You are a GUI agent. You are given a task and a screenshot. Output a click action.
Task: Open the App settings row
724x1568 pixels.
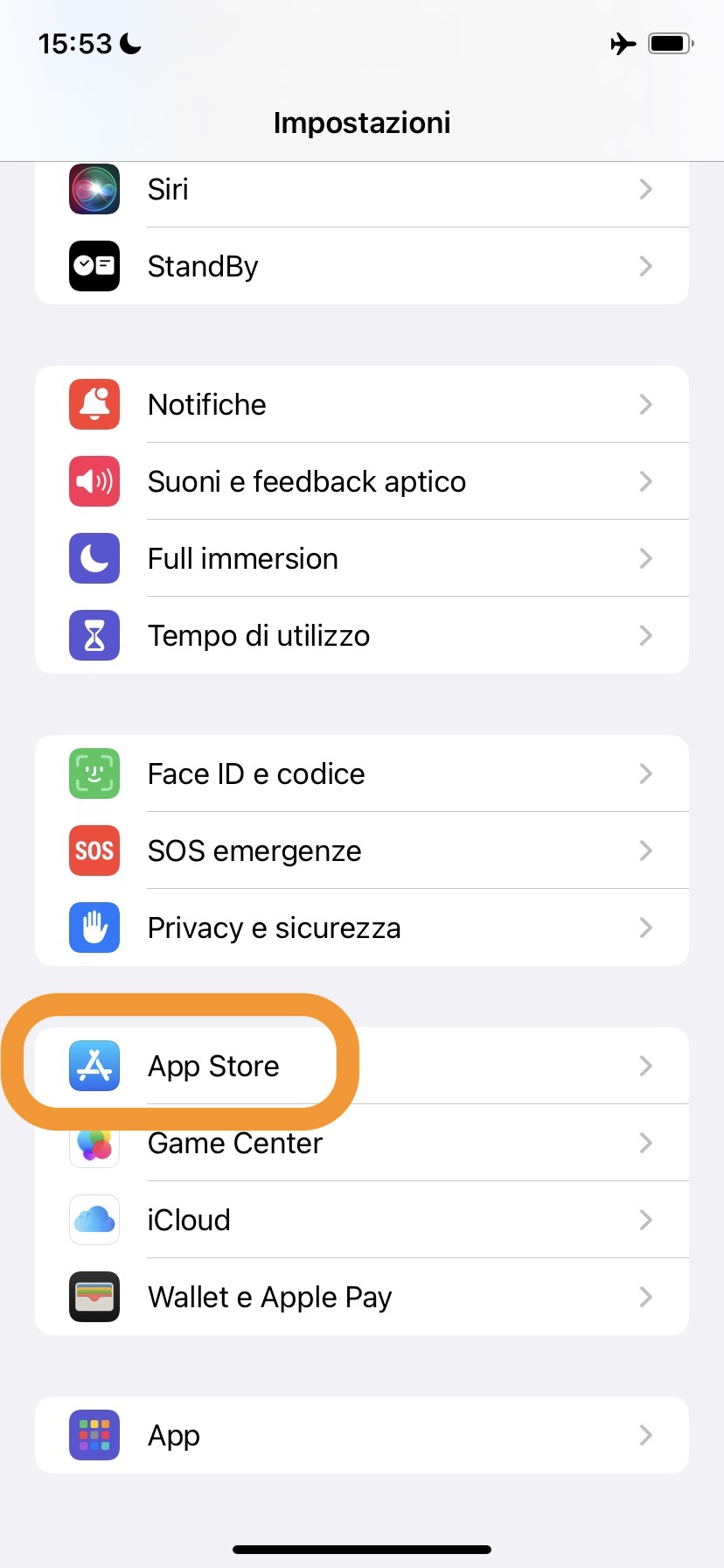click(361, 1435)
